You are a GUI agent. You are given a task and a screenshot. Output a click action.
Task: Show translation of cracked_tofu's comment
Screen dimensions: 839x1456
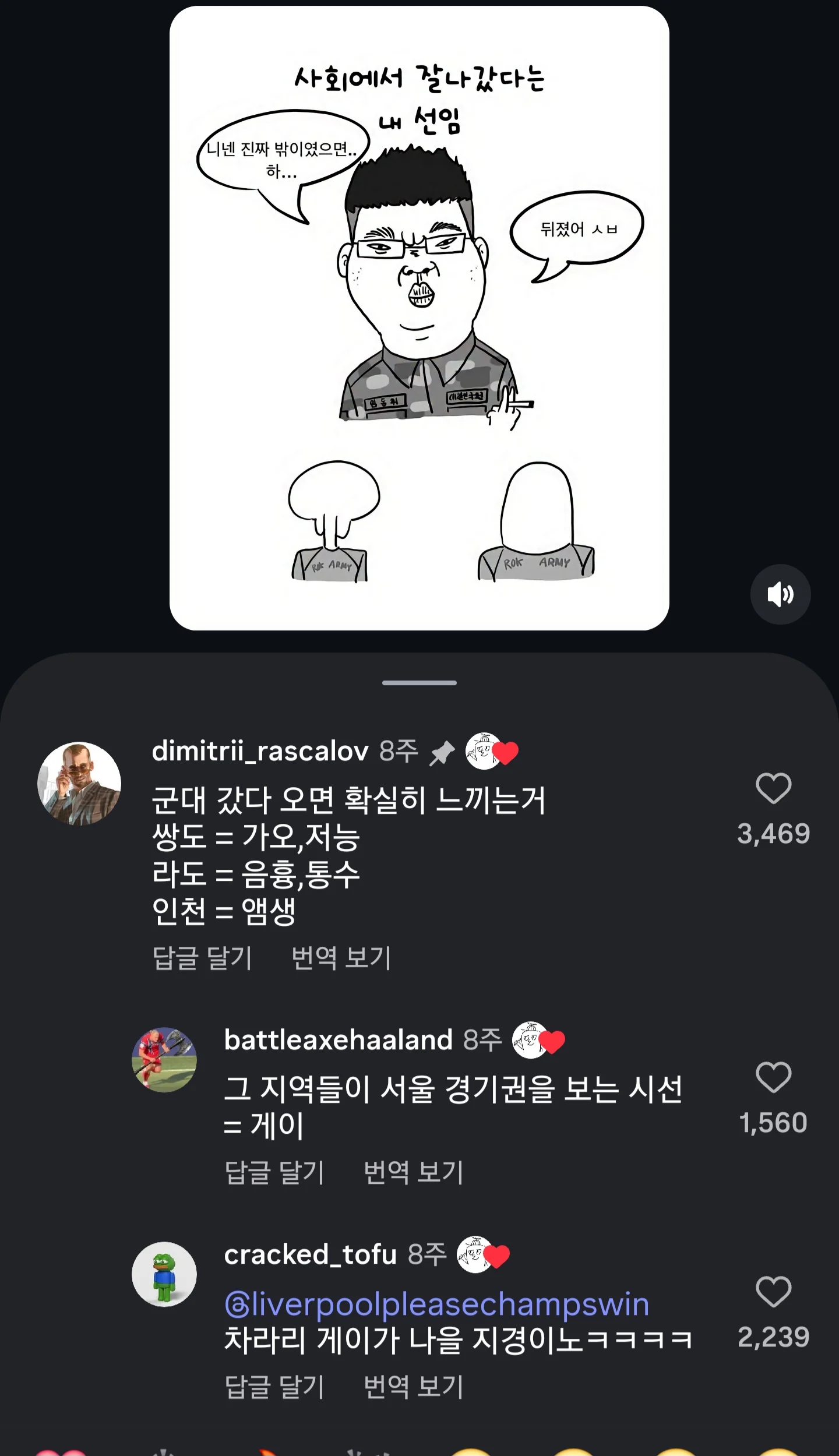pos(413,1387)
